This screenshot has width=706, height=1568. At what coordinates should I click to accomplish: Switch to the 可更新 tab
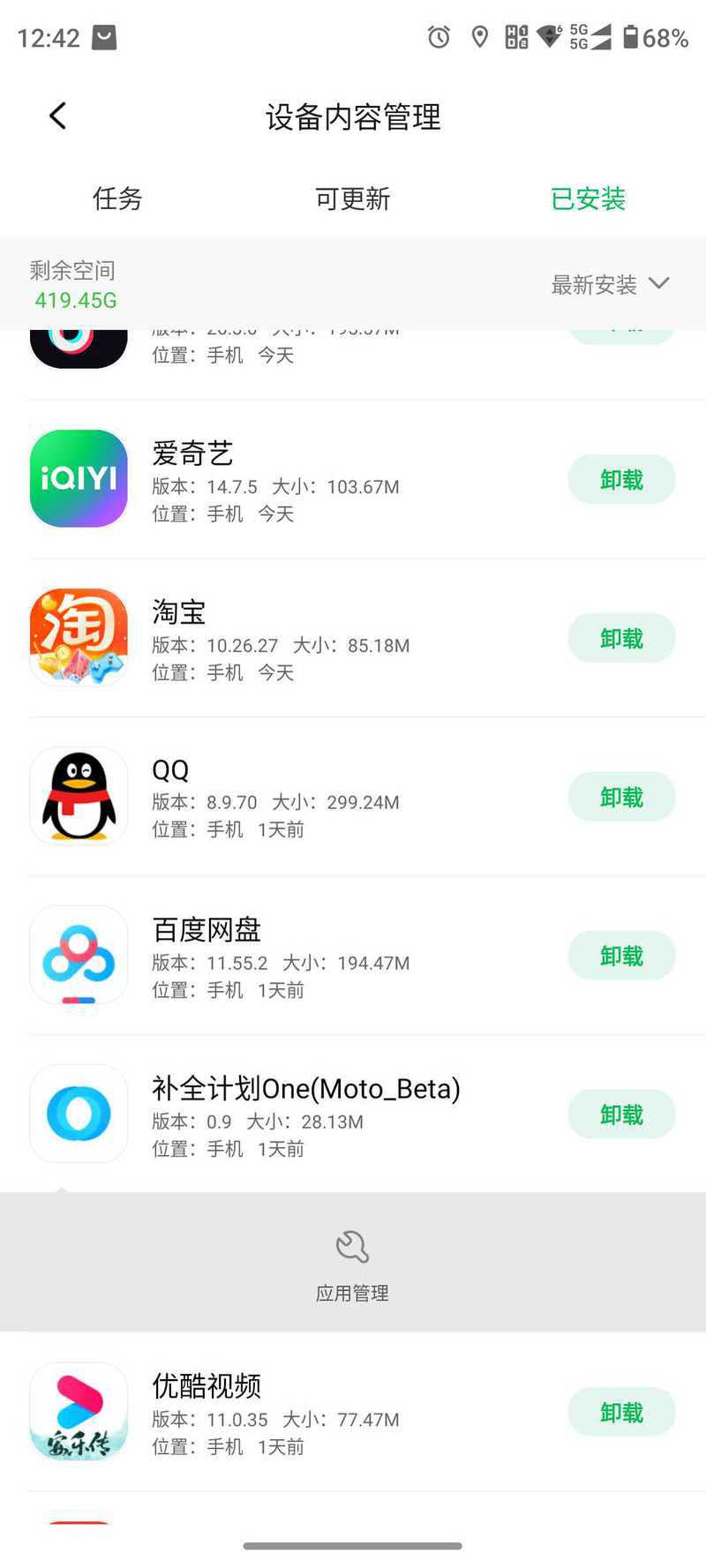(352, 199)
